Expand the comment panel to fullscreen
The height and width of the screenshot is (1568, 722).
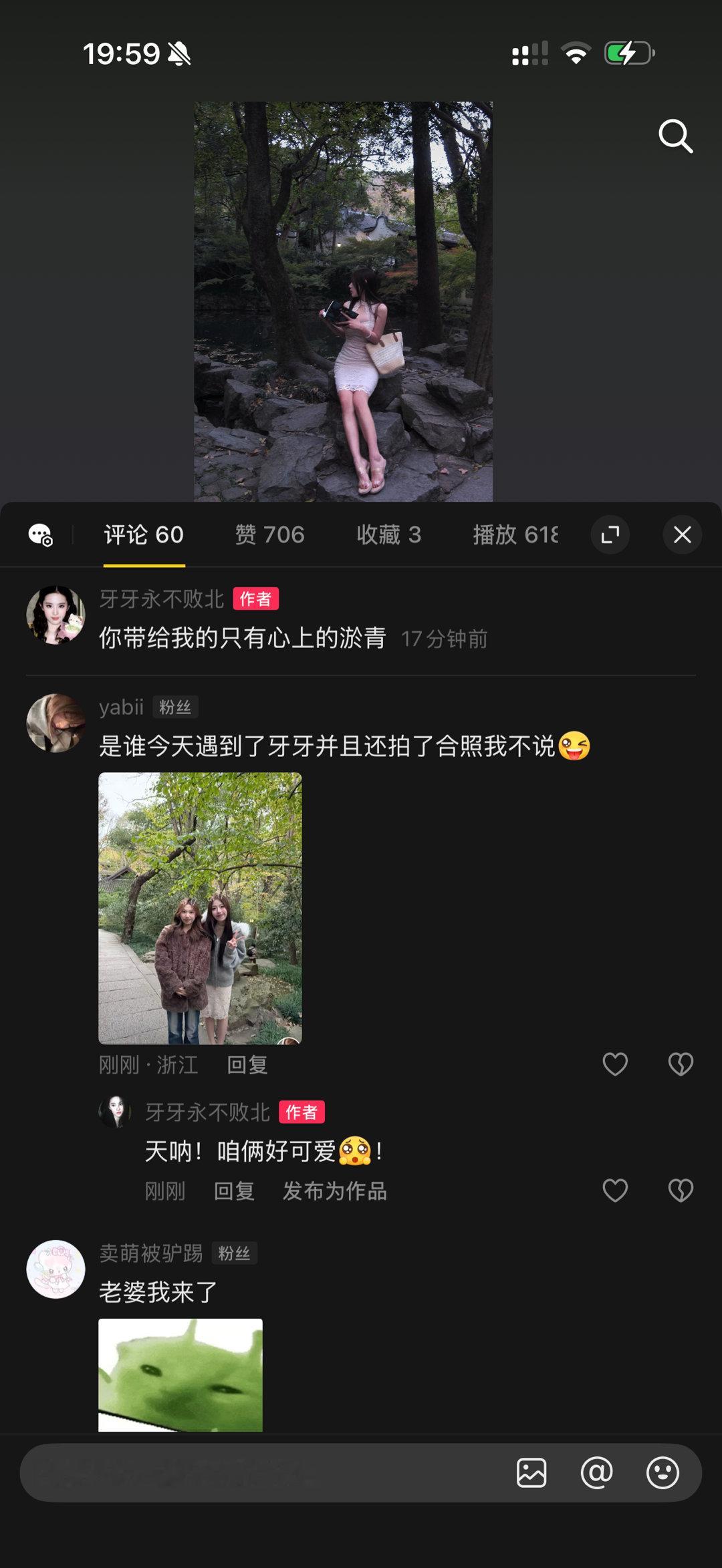click(610, 535)
